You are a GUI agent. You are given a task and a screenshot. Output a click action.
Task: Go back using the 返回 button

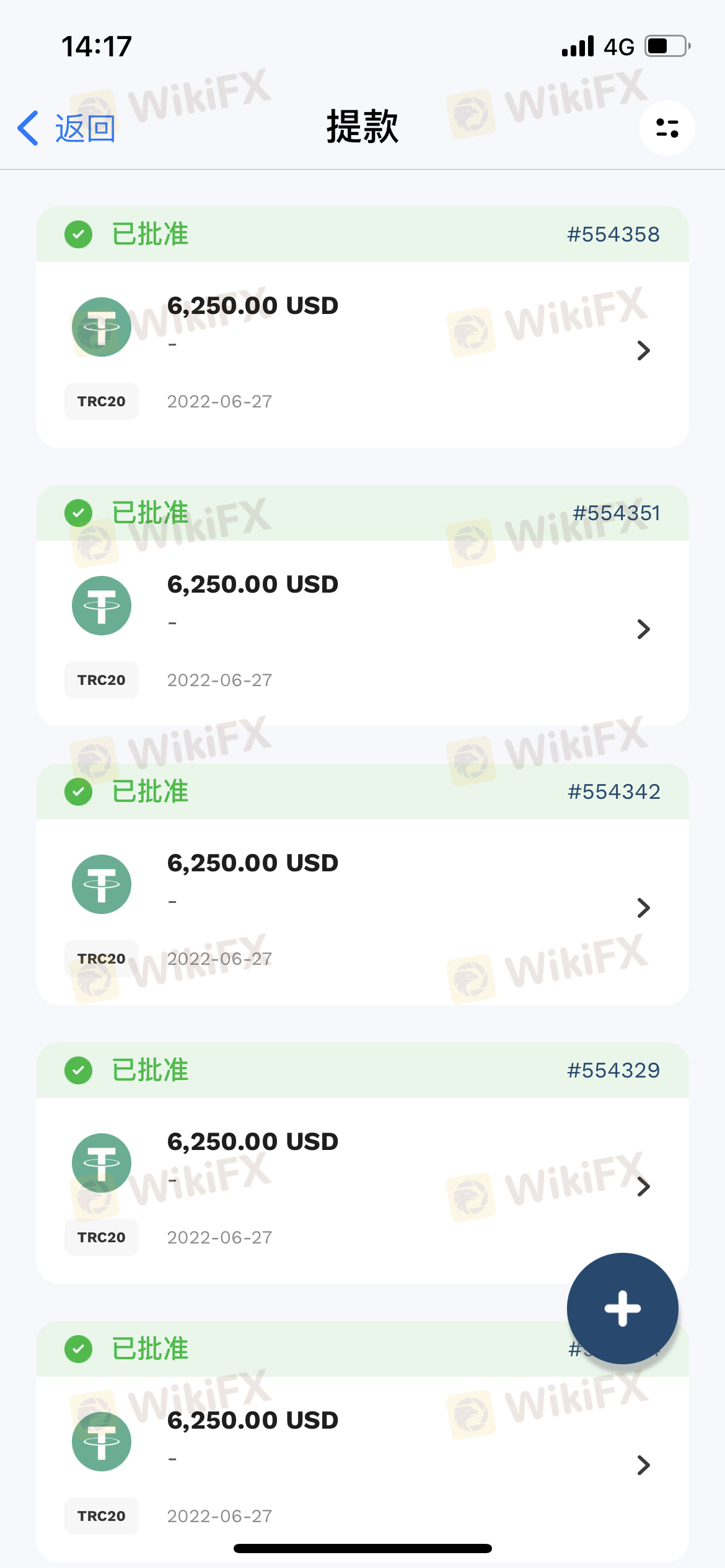pos(67,129)
